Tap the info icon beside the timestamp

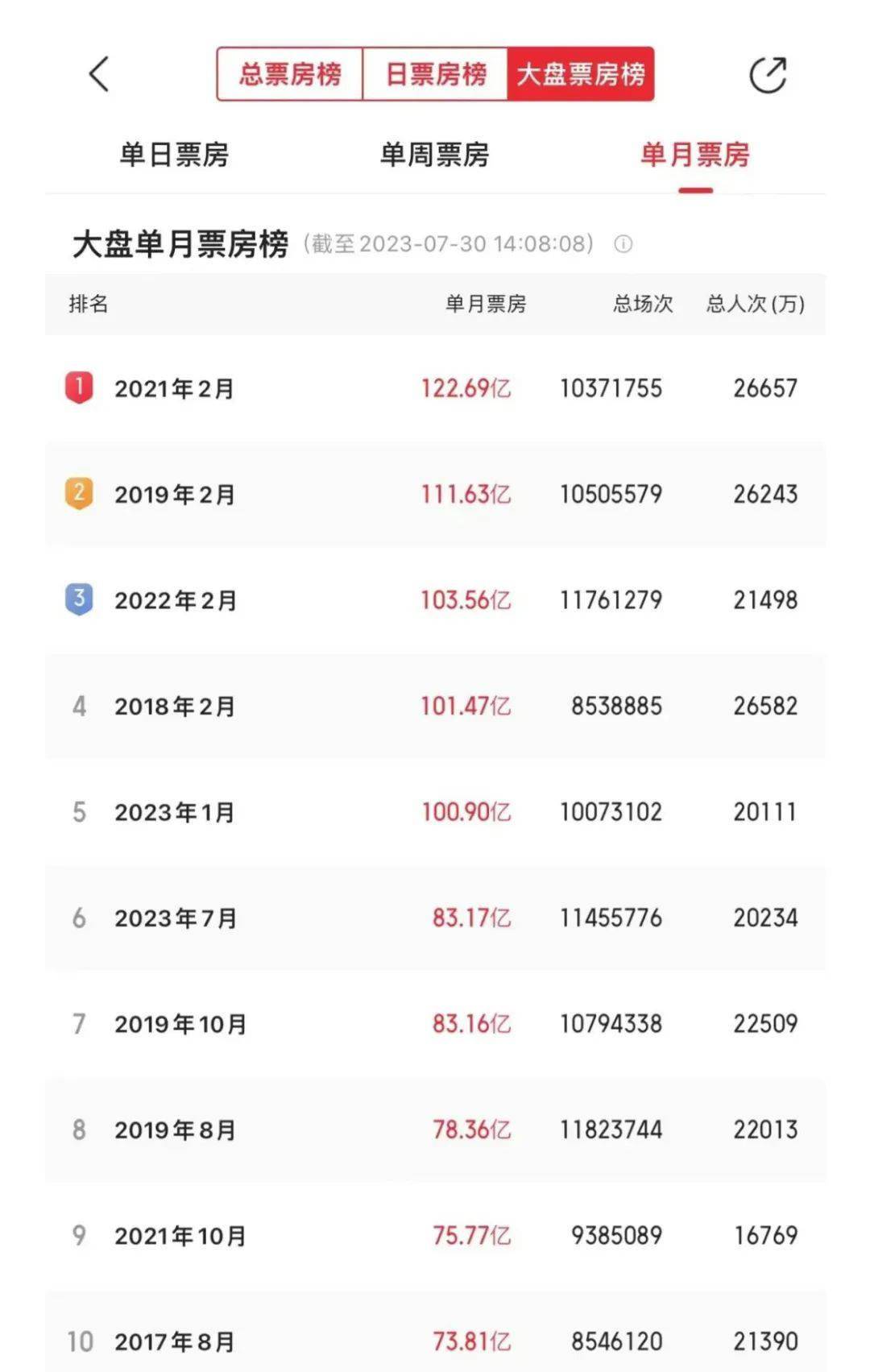pos(623,244)
